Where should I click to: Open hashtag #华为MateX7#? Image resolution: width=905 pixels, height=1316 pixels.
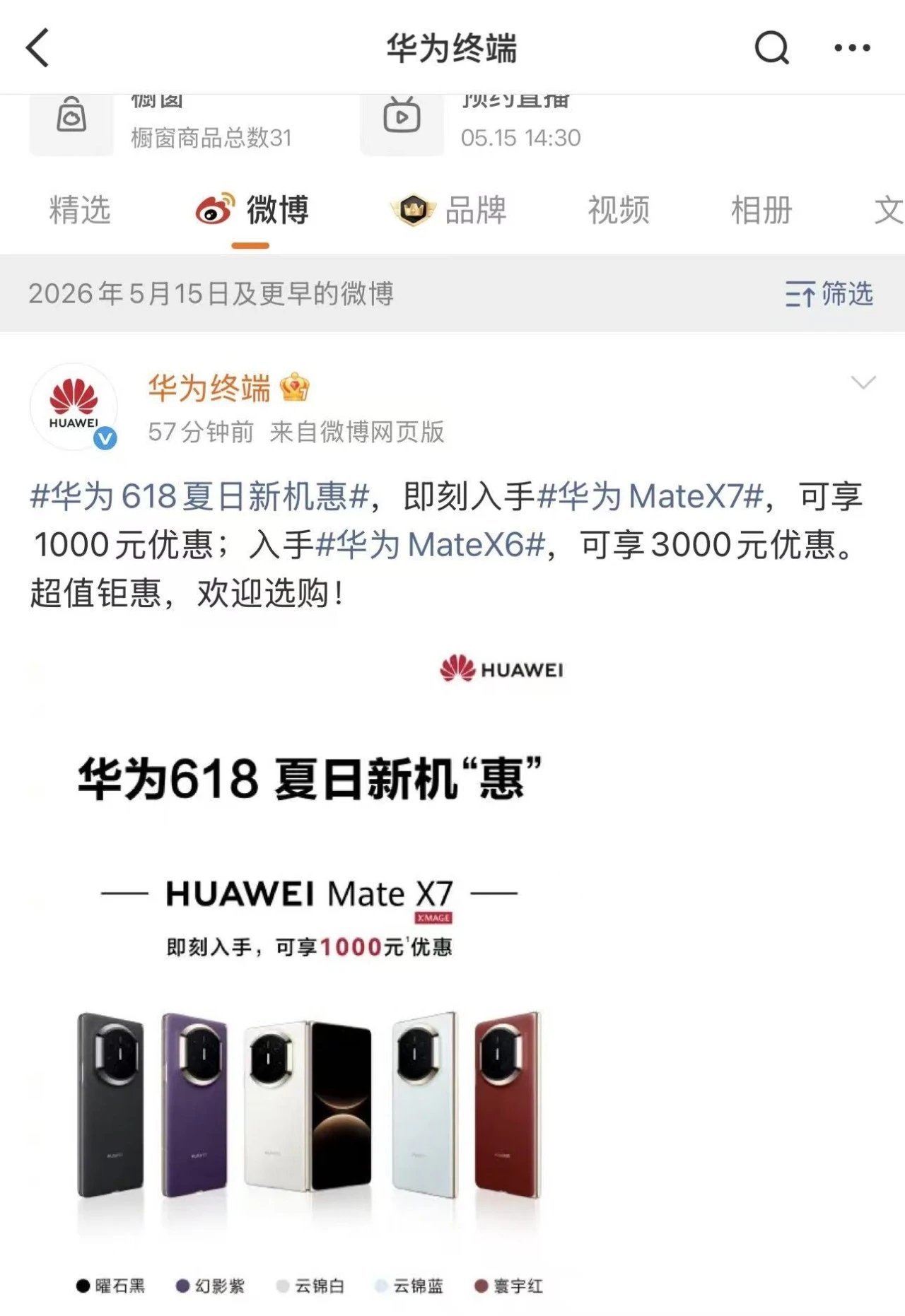pyautogui.click(x=651, y=496)
